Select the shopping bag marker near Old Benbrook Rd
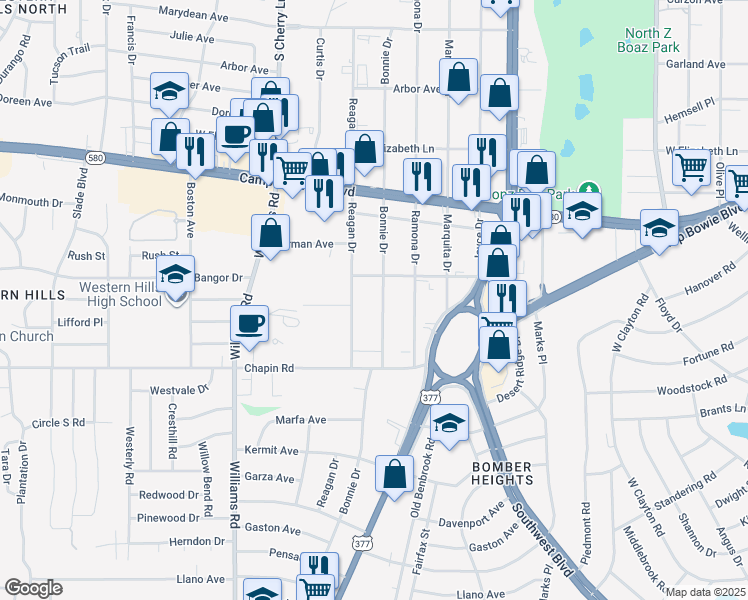Viewport: 748px width, 600px height. coord(395,474)
